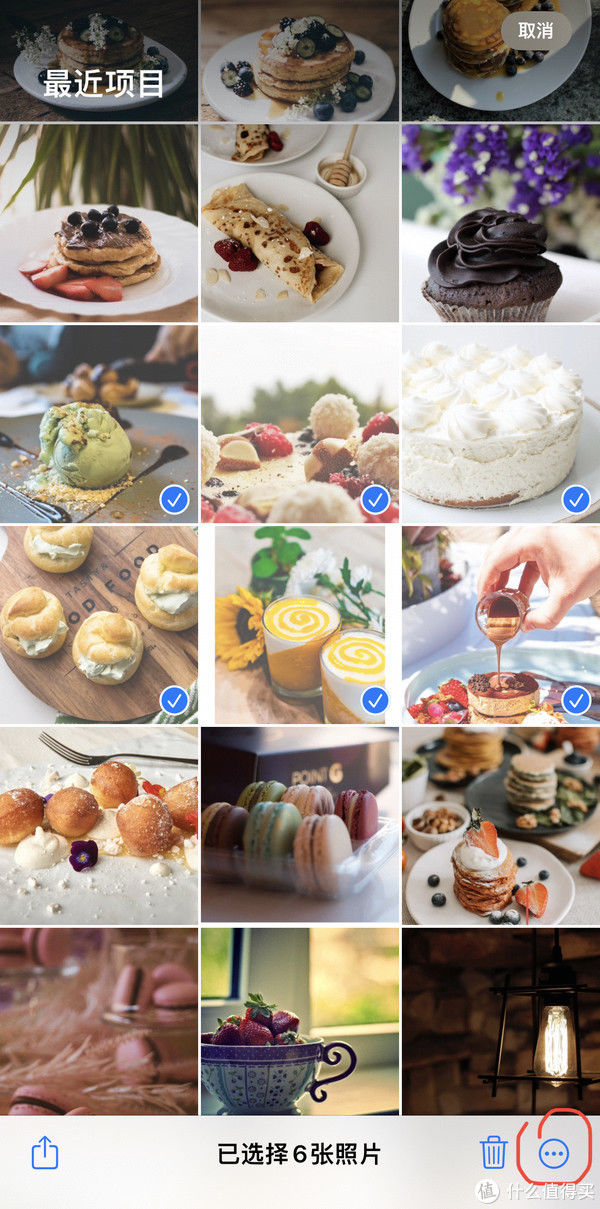Screen dimensions: 600x1209
Task: Deselect the cream puffs on wooden board photo
Action: [98, 624]
